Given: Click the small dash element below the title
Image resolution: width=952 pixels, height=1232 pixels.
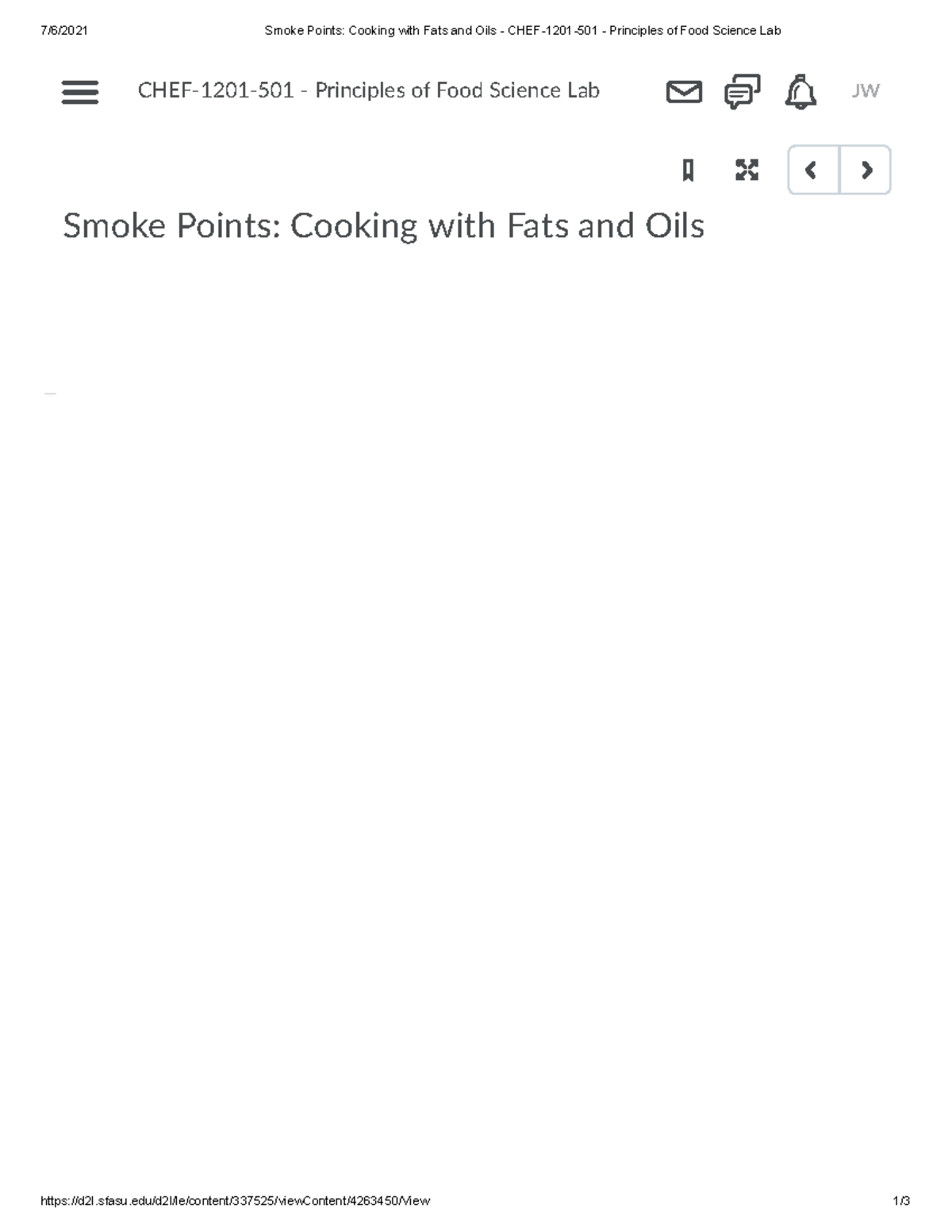Looking at the screenshot, I should pos(50,392).
